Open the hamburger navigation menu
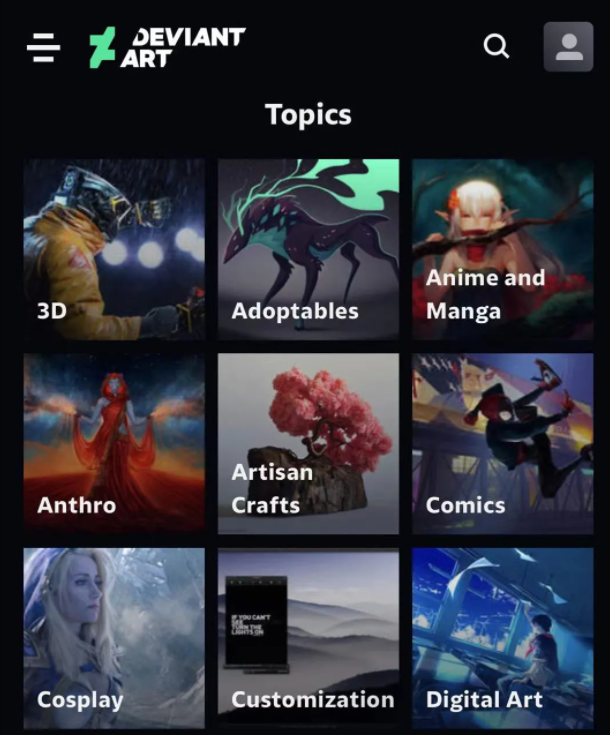 (x=43, y=47)
